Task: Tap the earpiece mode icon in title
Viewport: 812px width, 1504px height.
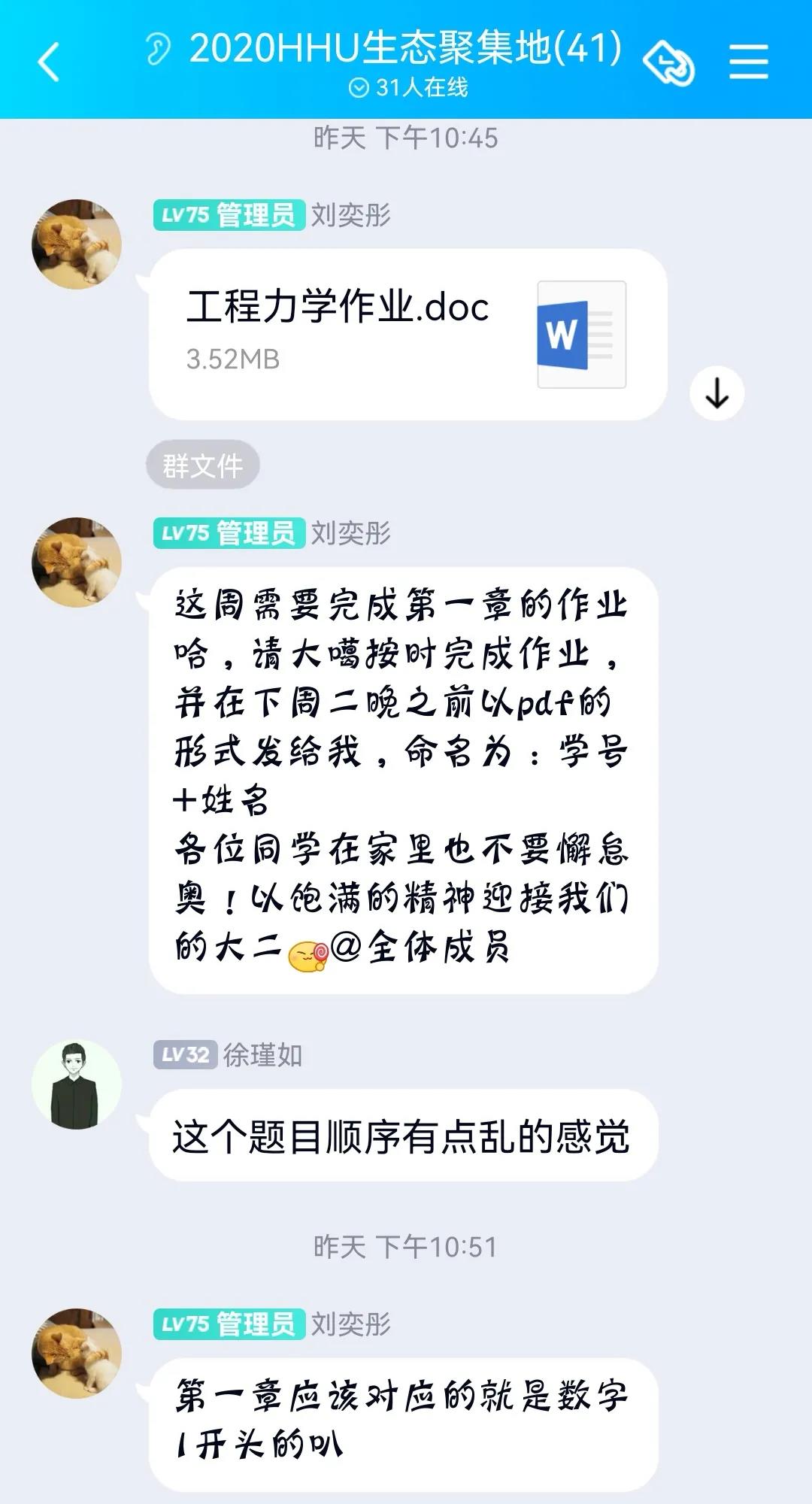Action: coord(157,49)
